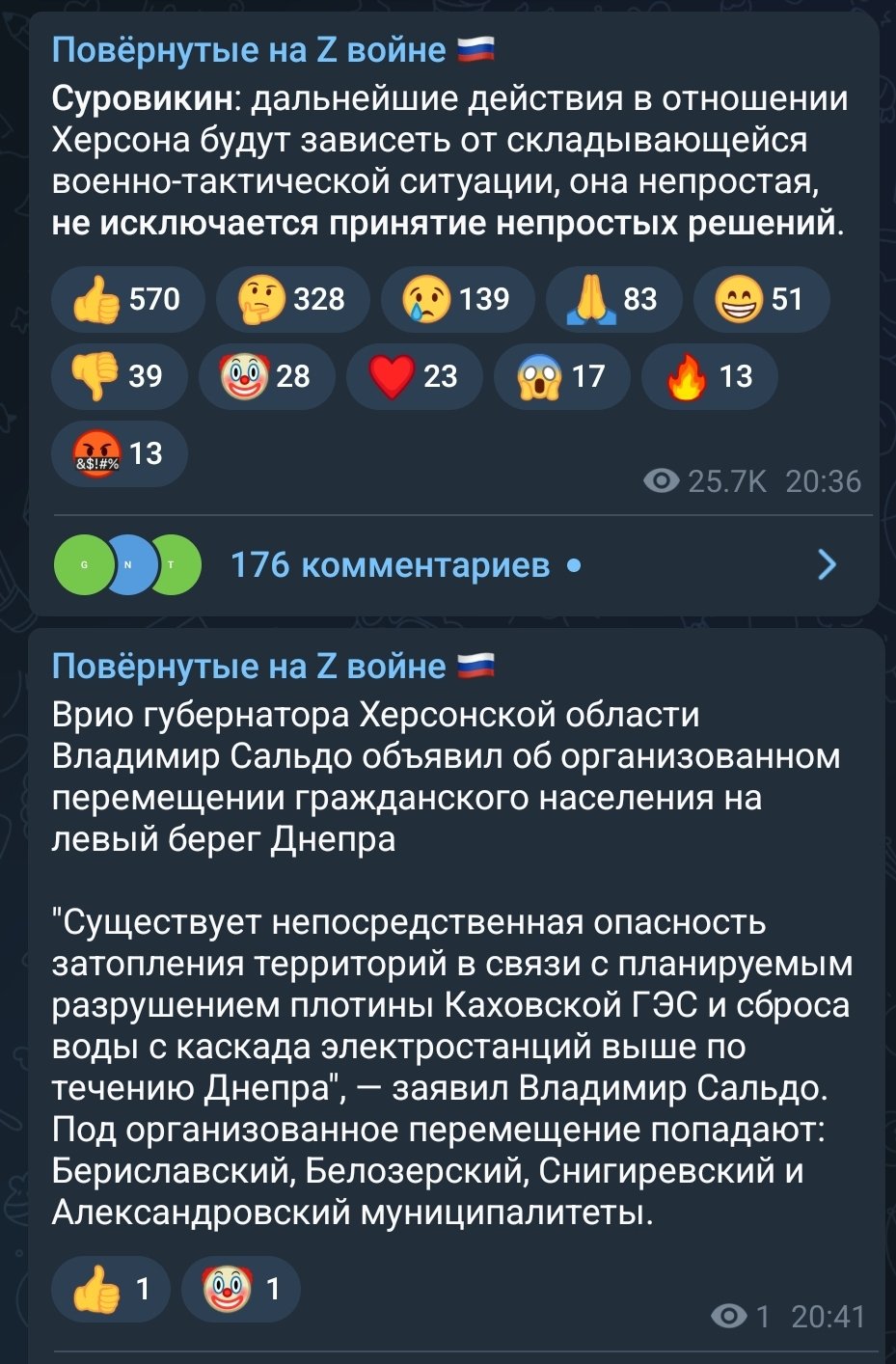Viewport: 896px width, 1364px height.
Task: Tap the praying hands reaction with 83
Action: pos(613,299)
